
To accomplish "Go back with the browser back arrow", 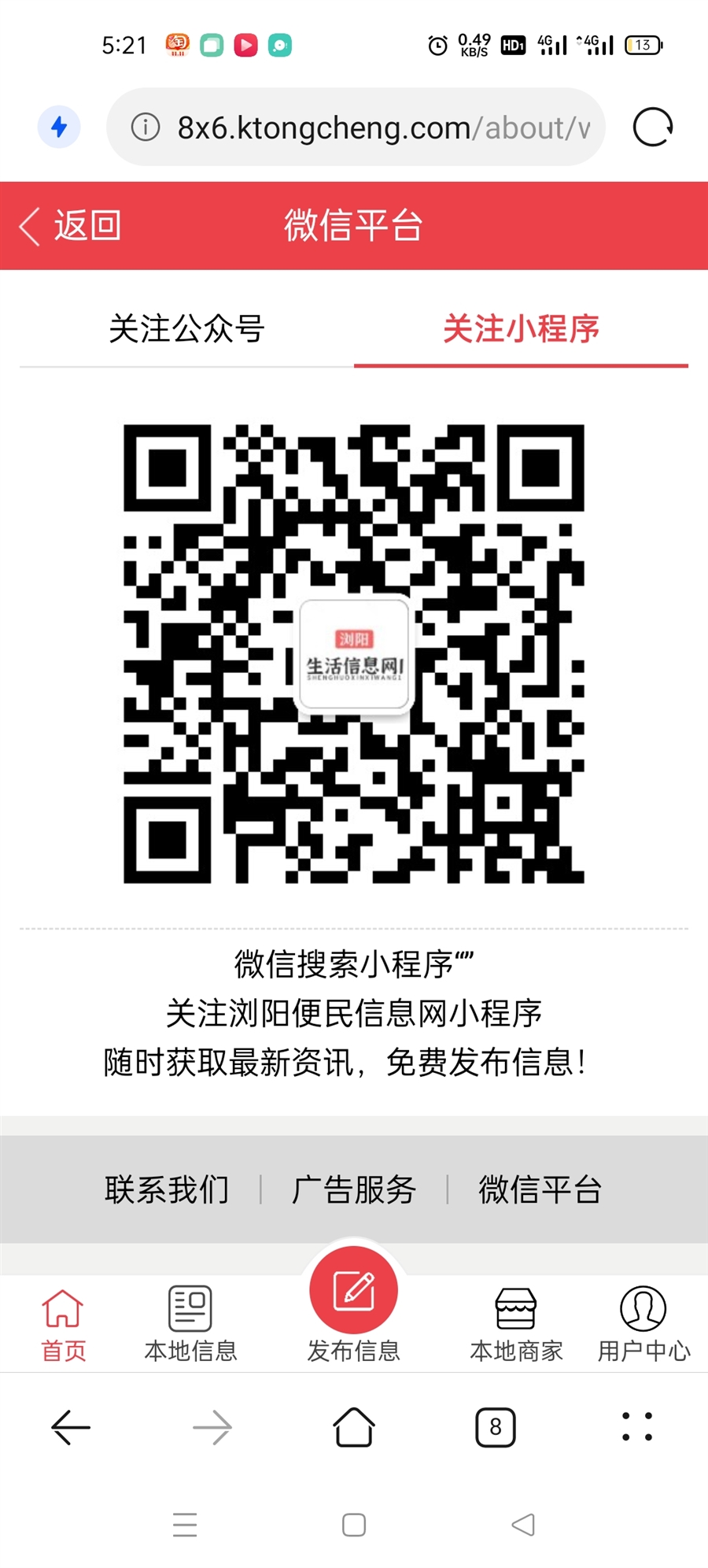I will [x=71, y=1427].
